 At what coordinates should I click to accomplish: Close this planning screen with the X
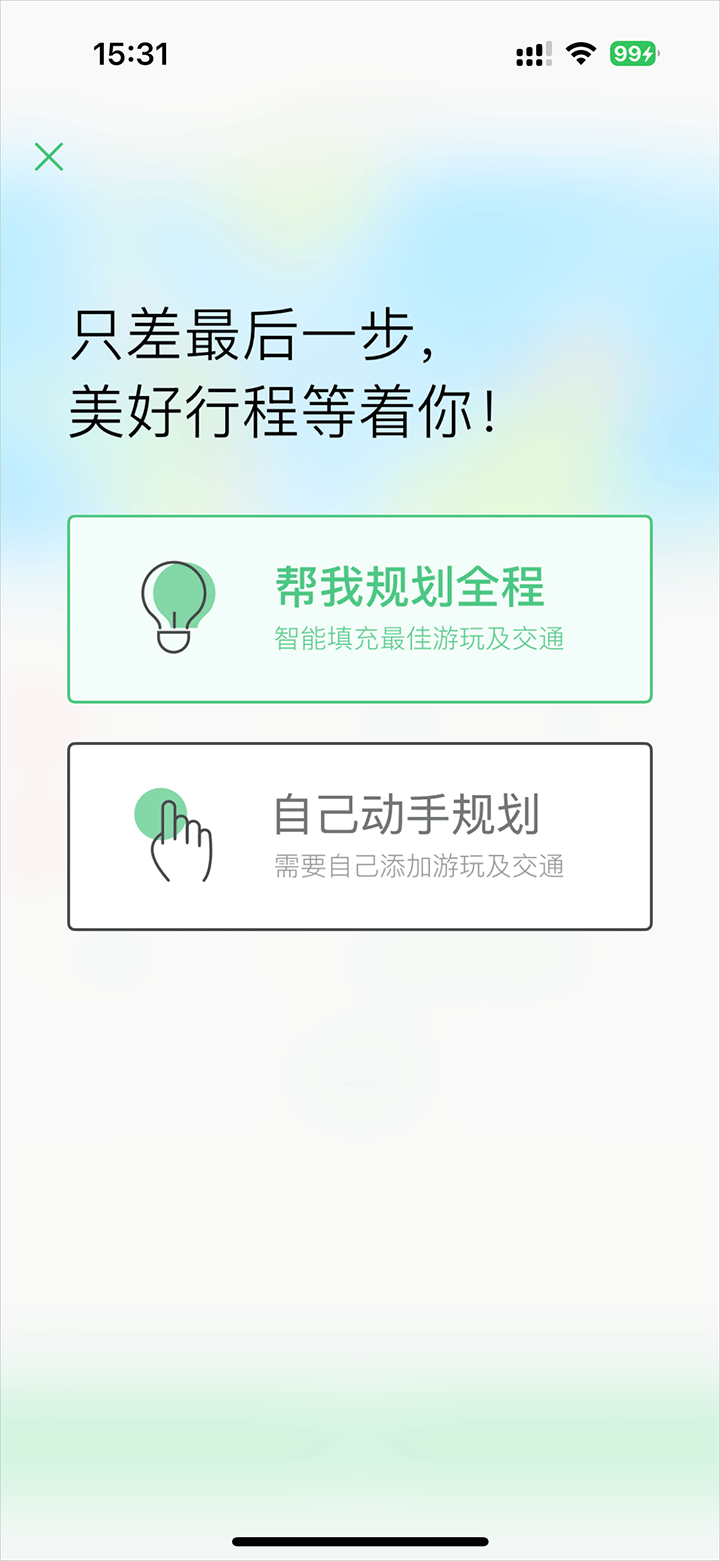coord(49,157)
